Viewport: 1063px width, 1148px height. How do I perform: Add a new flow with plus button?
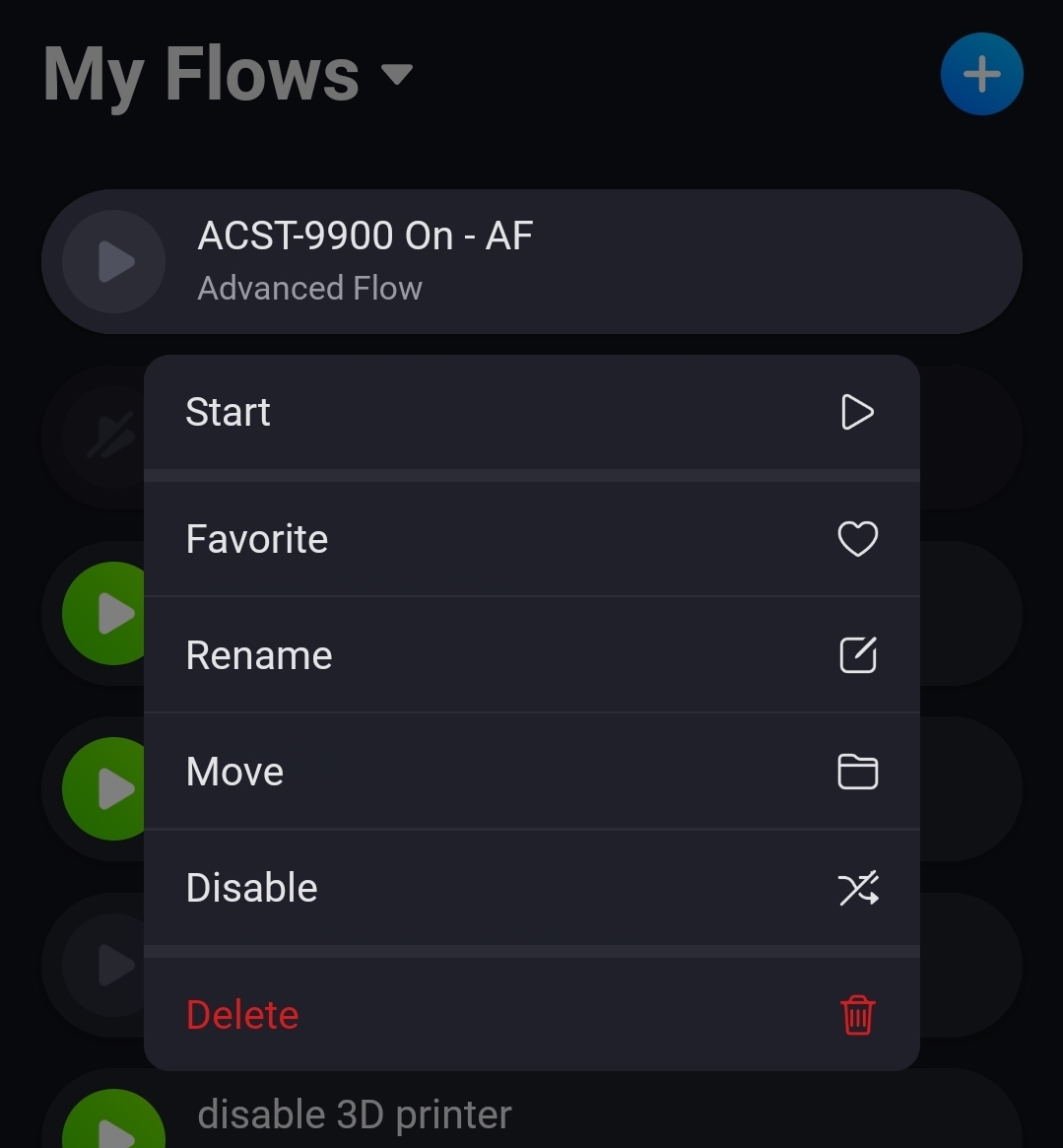[981, 74]
